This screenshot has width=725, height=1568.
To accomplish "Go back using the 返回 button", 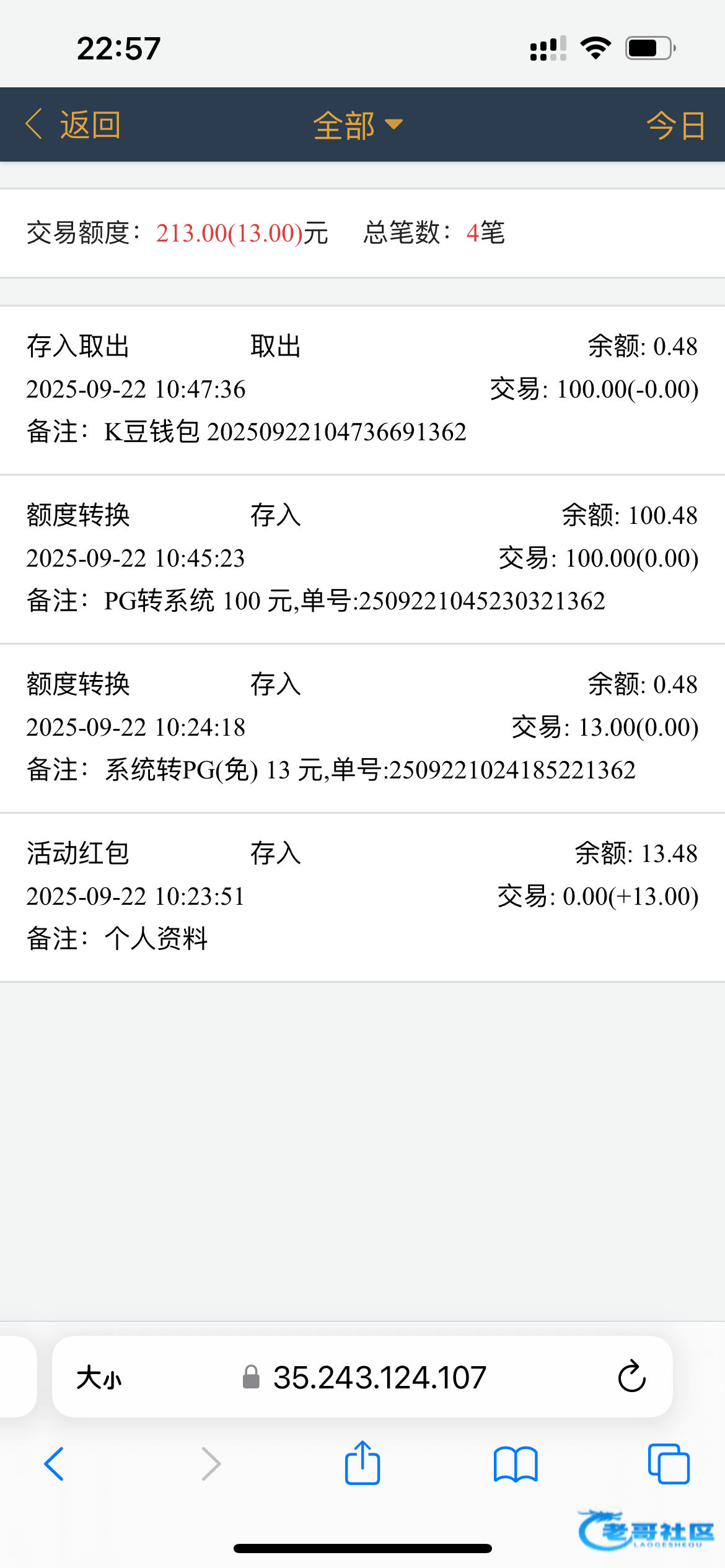I will point(73,125).
